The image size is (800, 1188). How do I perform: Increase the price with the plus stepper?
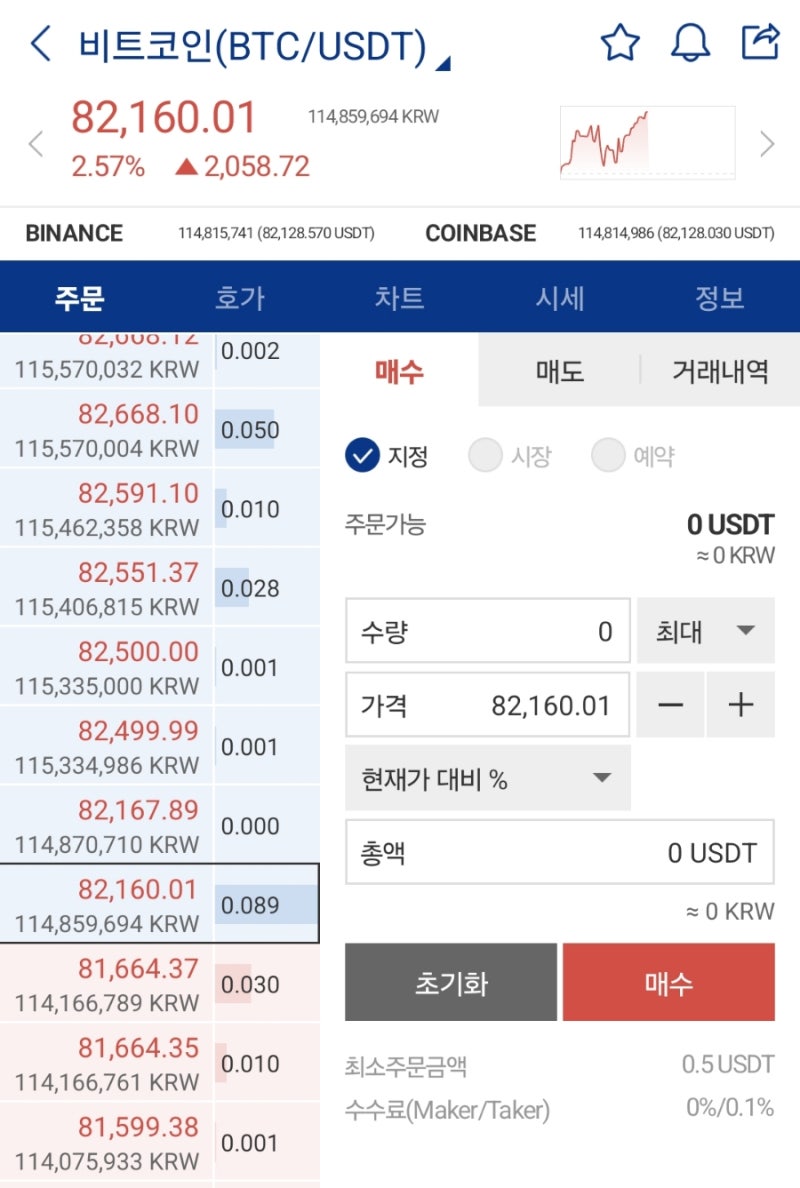[741, 704]
